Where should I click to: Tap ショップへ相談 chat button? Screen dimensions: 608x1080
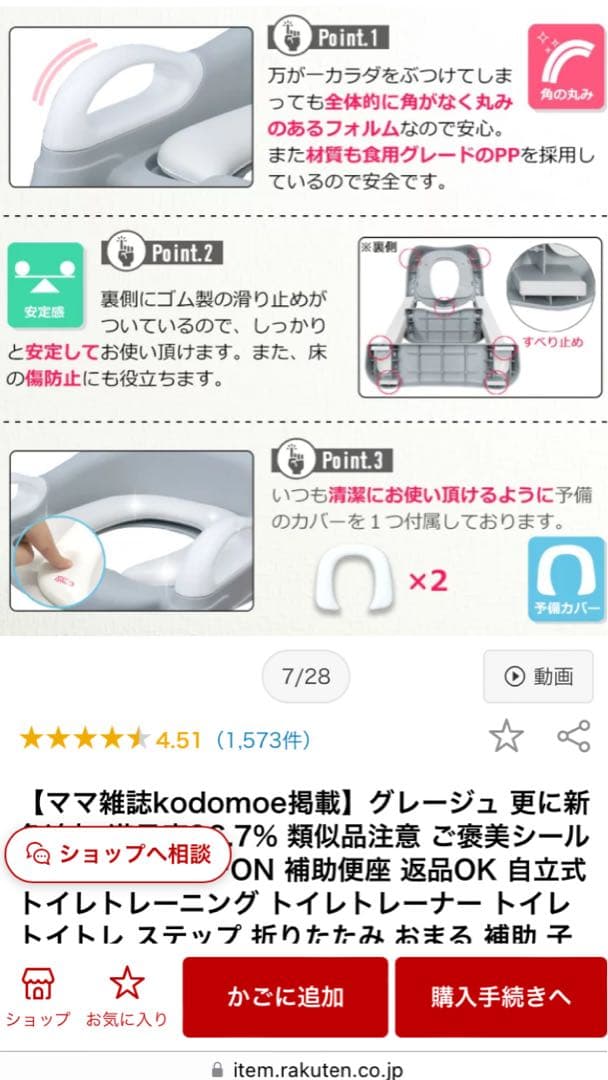120,855
